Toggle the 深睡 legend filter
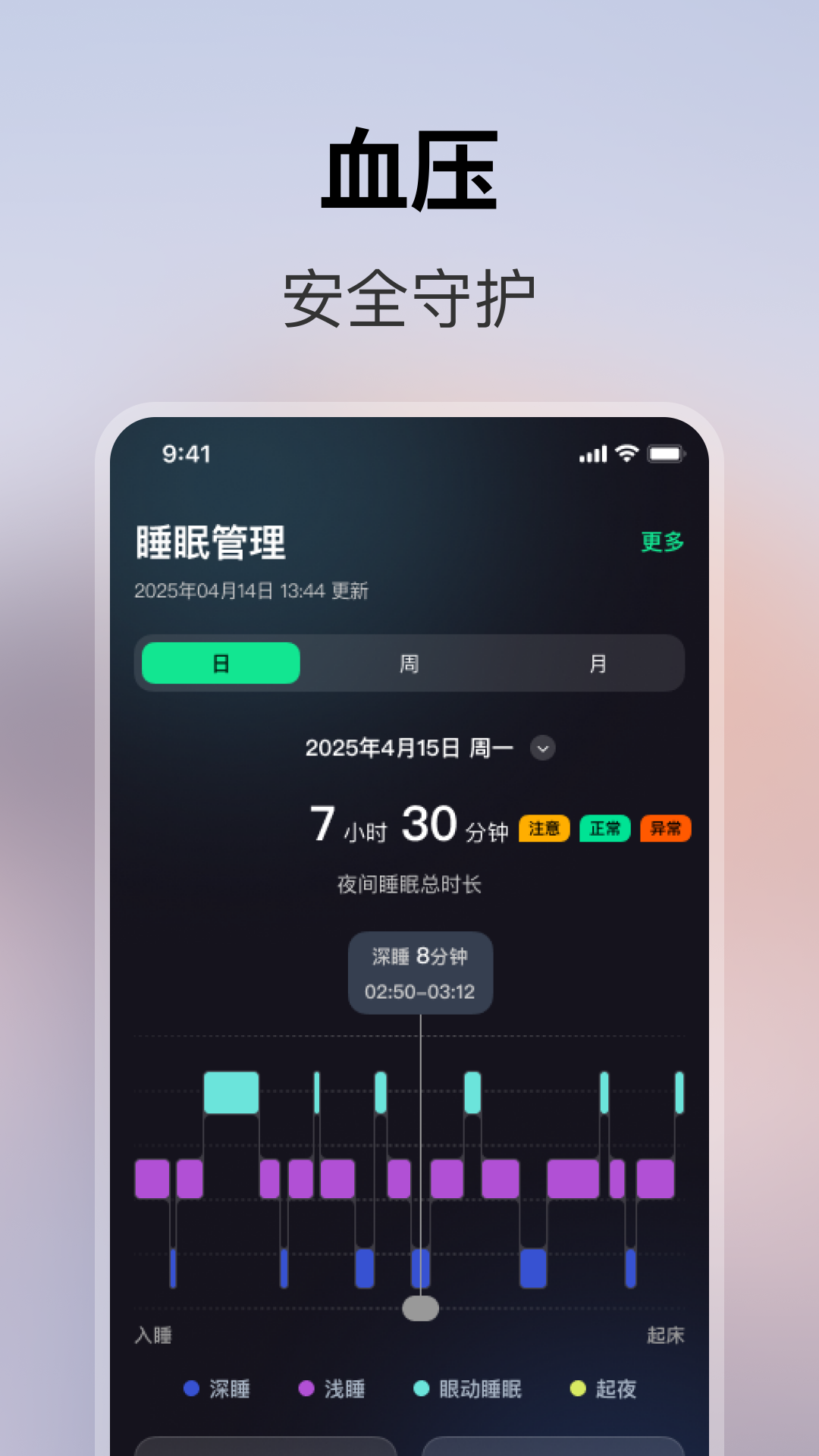This screenshot has width=819, height=1456. 219,1390
